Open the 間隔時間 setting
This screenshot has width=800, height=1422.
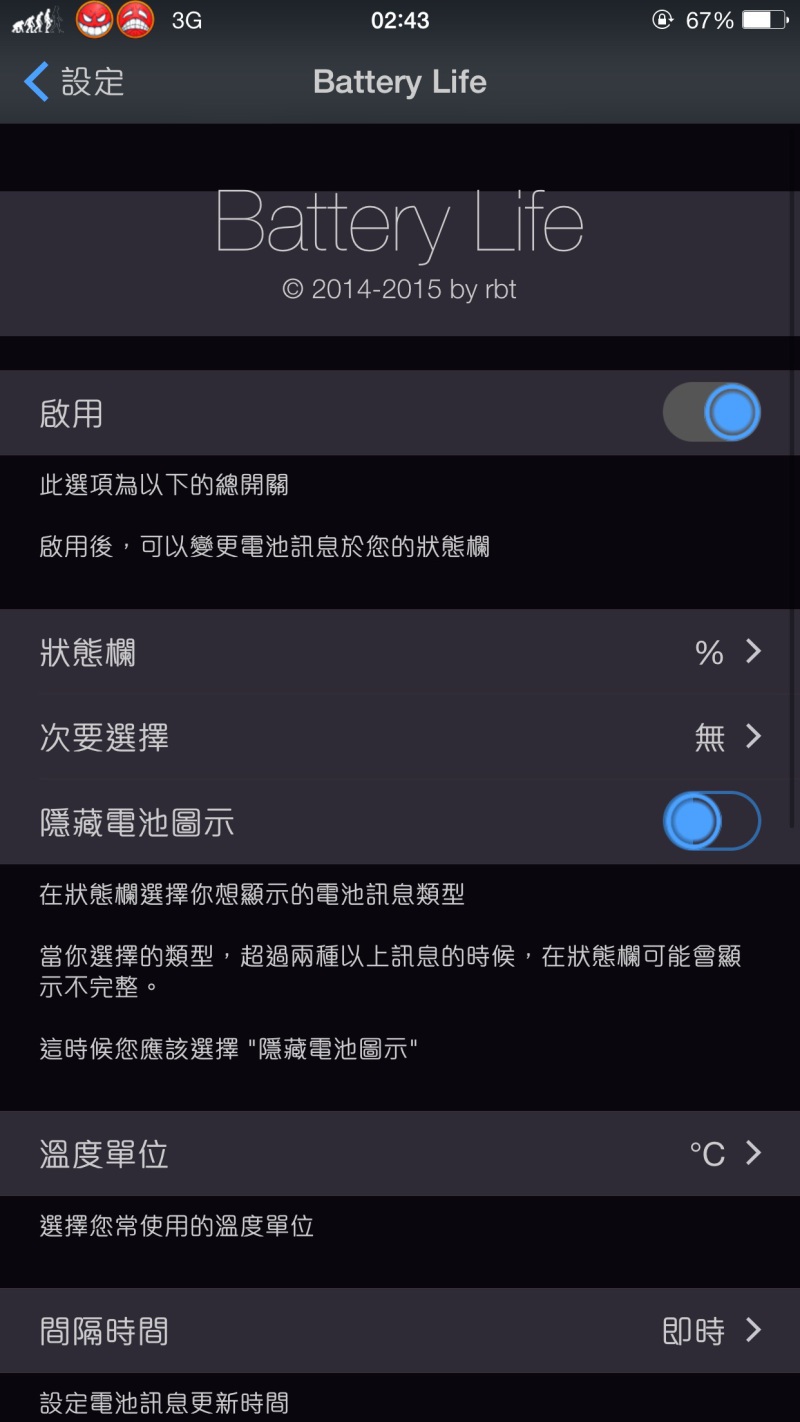400,1330
